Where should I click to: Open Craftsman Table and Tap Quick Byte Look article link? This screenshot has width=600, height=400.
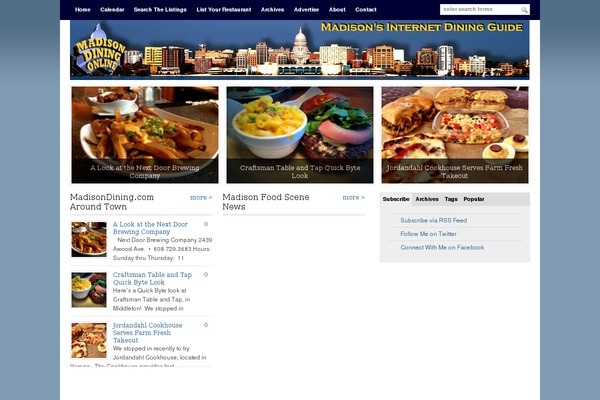pos(152,278)
